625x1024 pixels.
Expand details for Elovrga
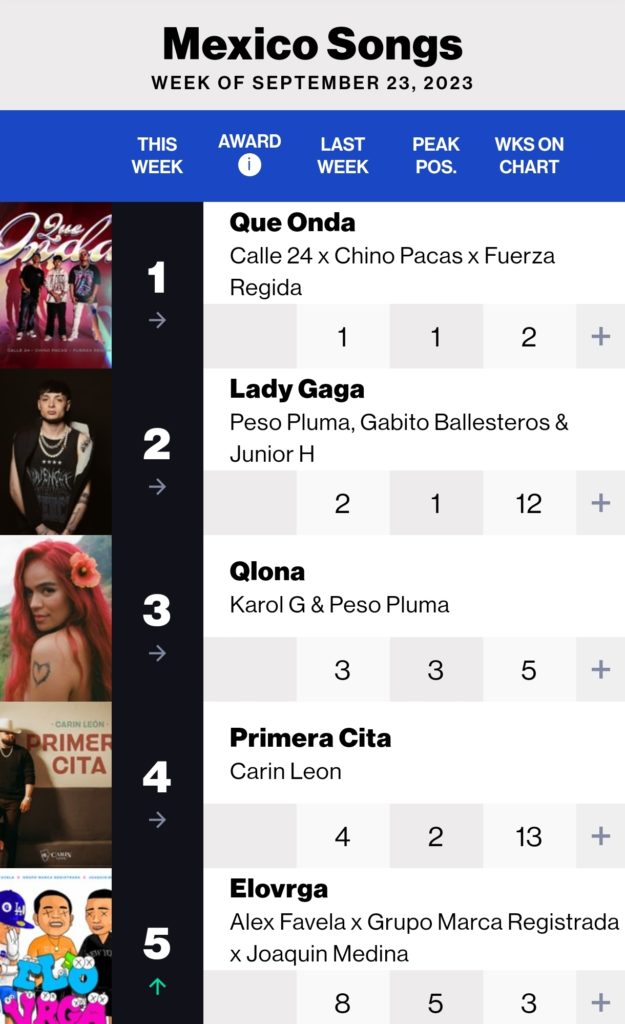pyautogui.click(x=600, y=1002)
